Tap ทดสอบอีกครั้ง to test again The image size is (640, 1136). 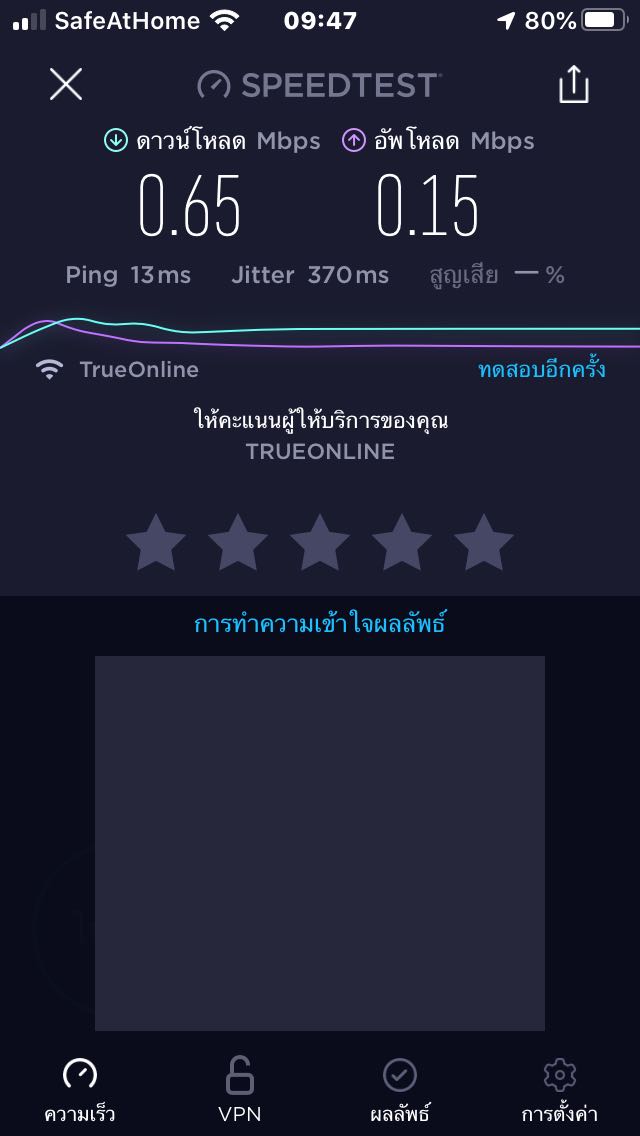pyautogui.click(x=542, y=369)
